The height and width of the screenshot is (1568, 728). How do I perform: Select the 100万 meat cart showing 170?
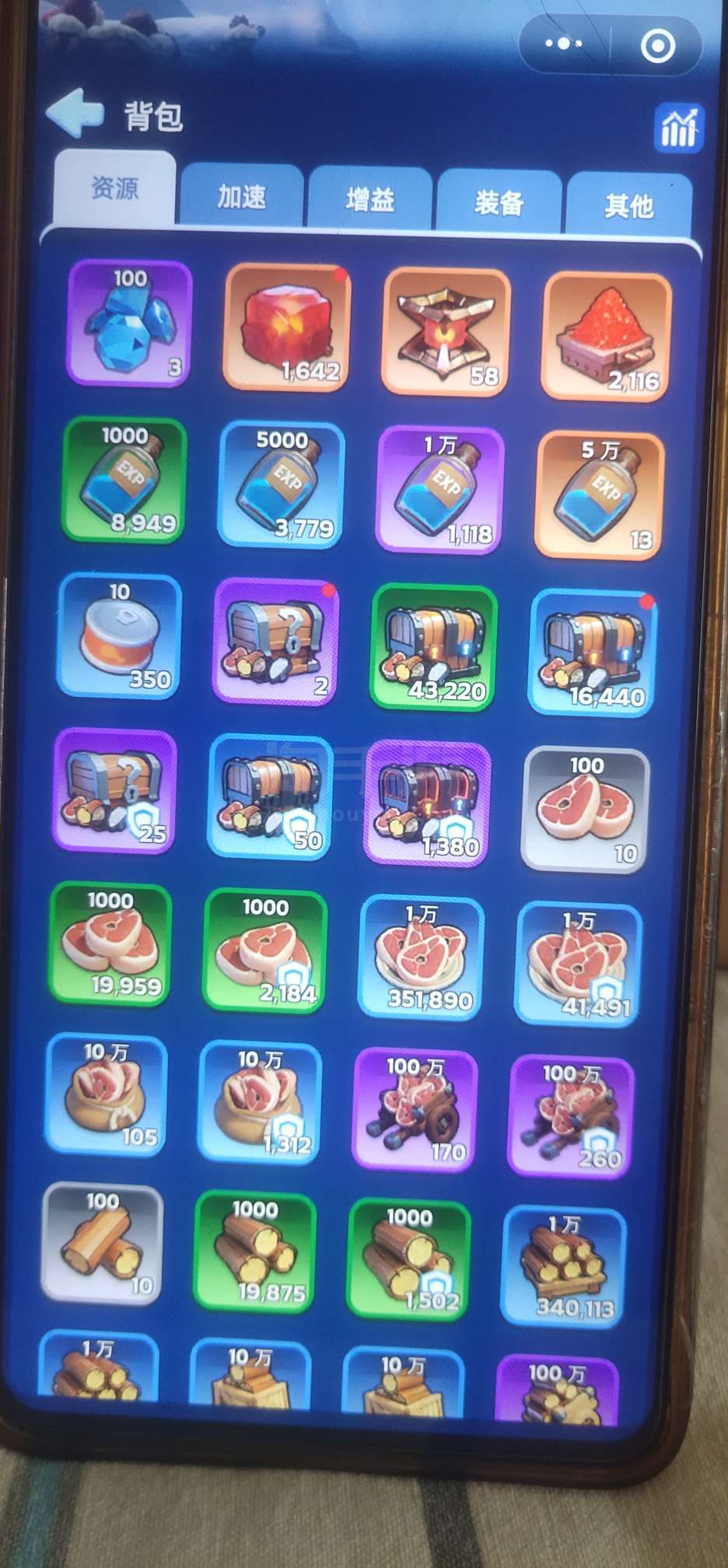click(415, 1110)
